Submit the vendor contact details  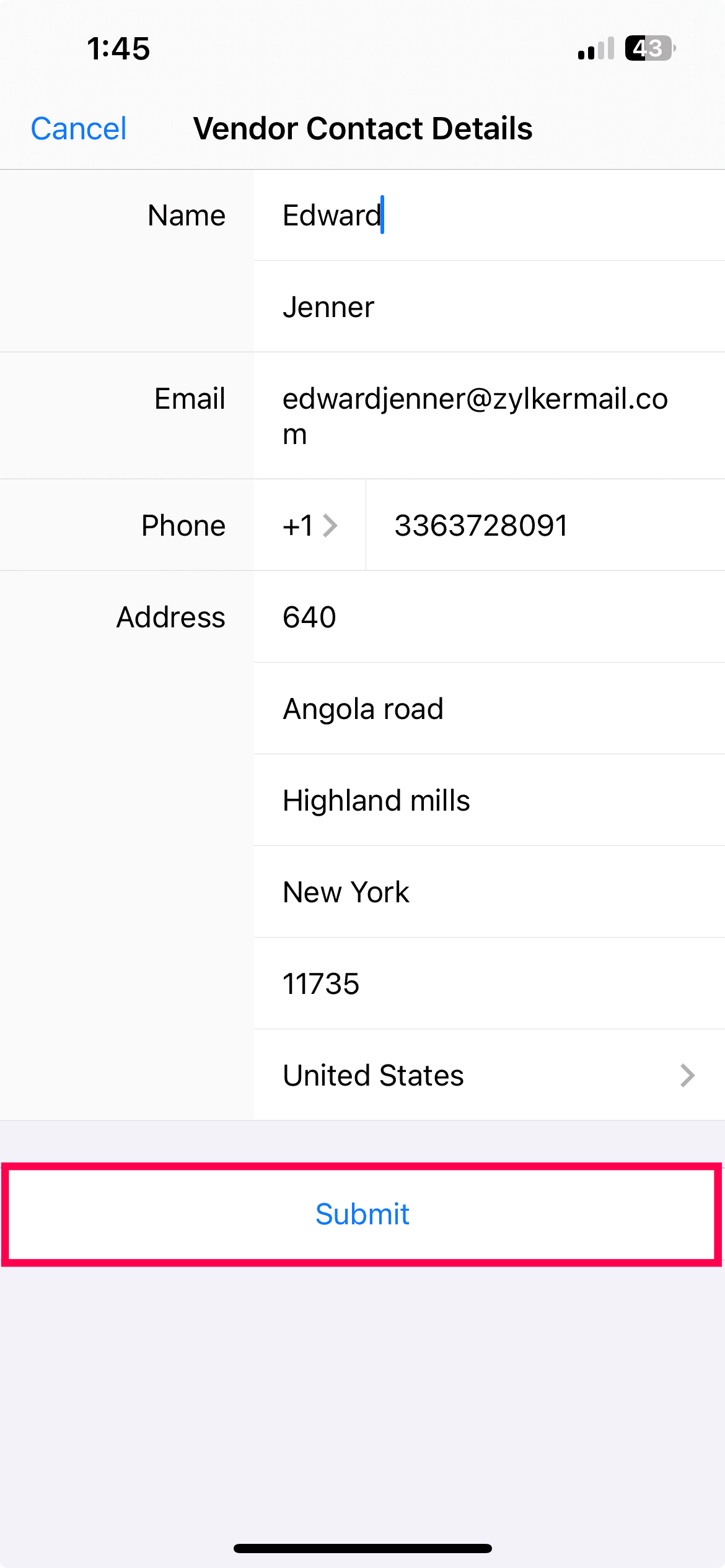(362, 1214)
